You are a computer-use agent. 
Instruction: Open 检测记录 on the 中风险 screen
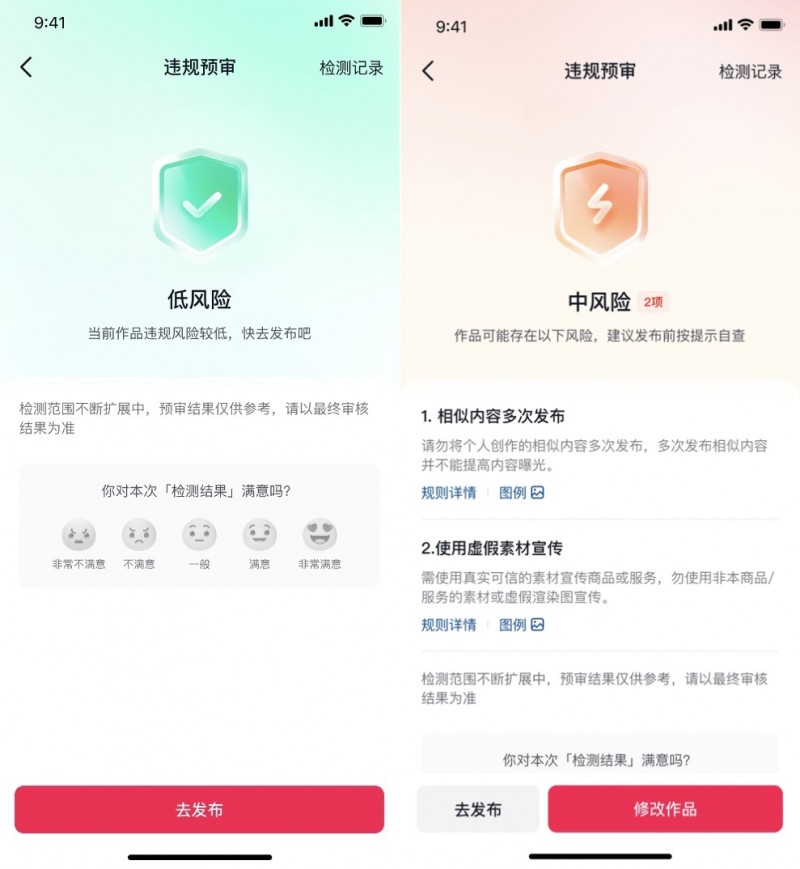(750, 72)
